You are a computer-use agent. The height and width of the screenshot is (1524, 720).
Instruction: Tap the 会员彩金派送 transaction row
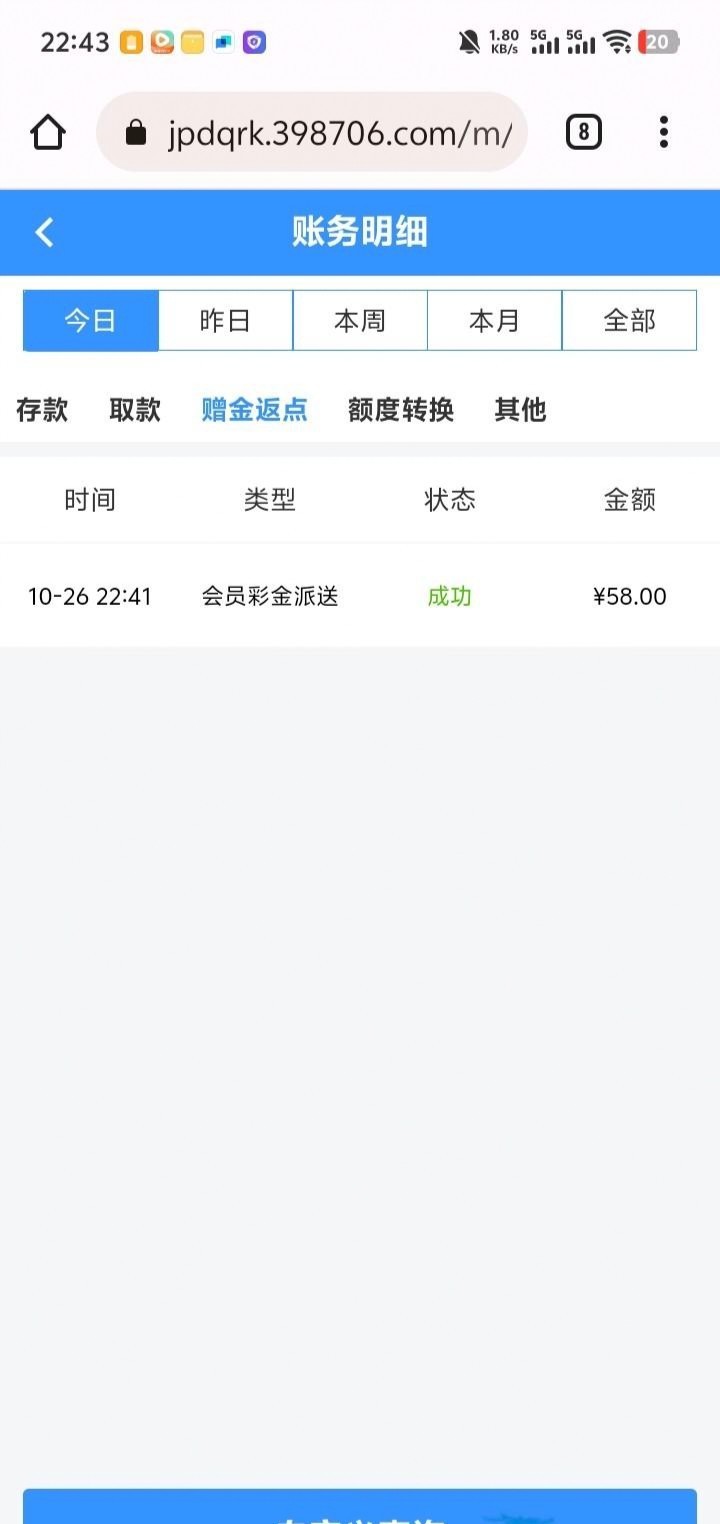coord(360,596)
